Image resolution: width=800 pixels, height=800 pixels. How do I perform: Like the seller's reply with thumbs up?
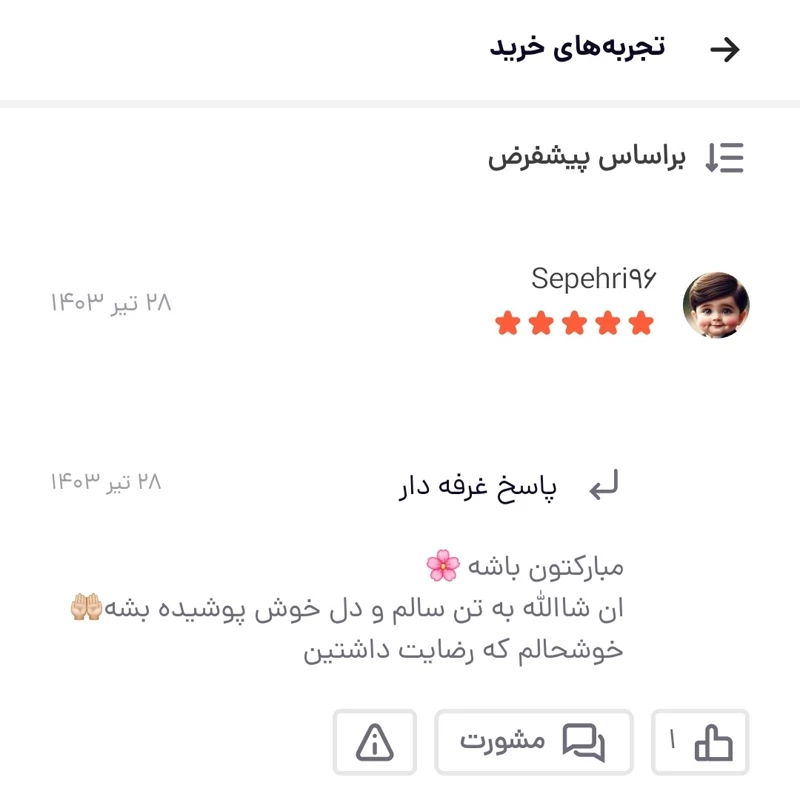click(700, 742)
